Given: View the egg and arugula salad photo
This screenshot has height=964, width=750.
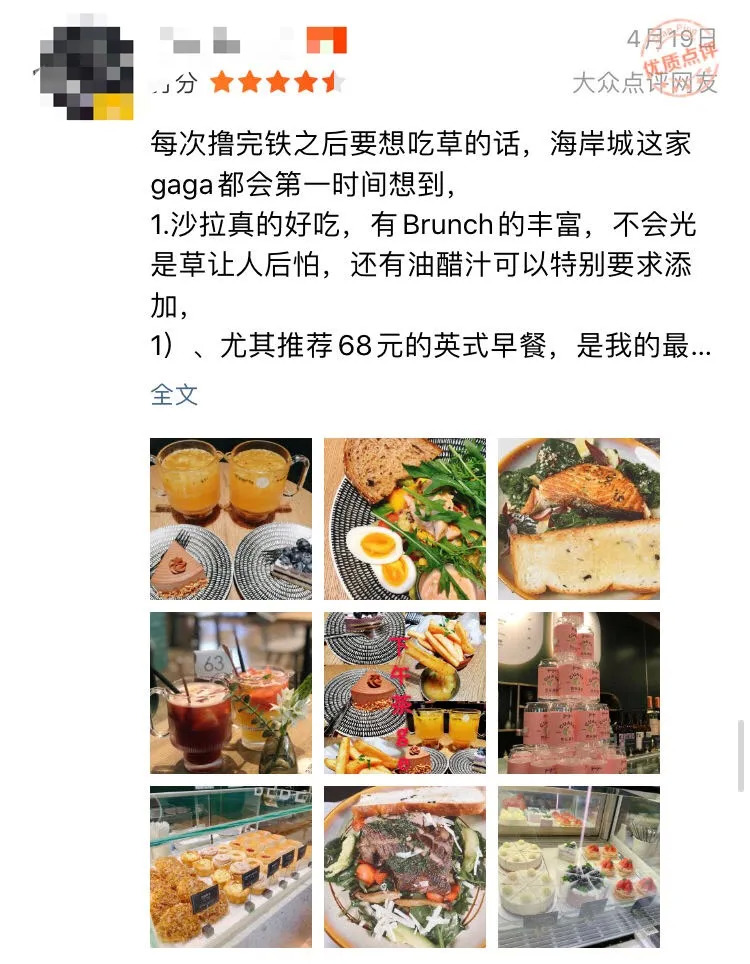Looking at the screenshot, I should click(x=405, y=519).
